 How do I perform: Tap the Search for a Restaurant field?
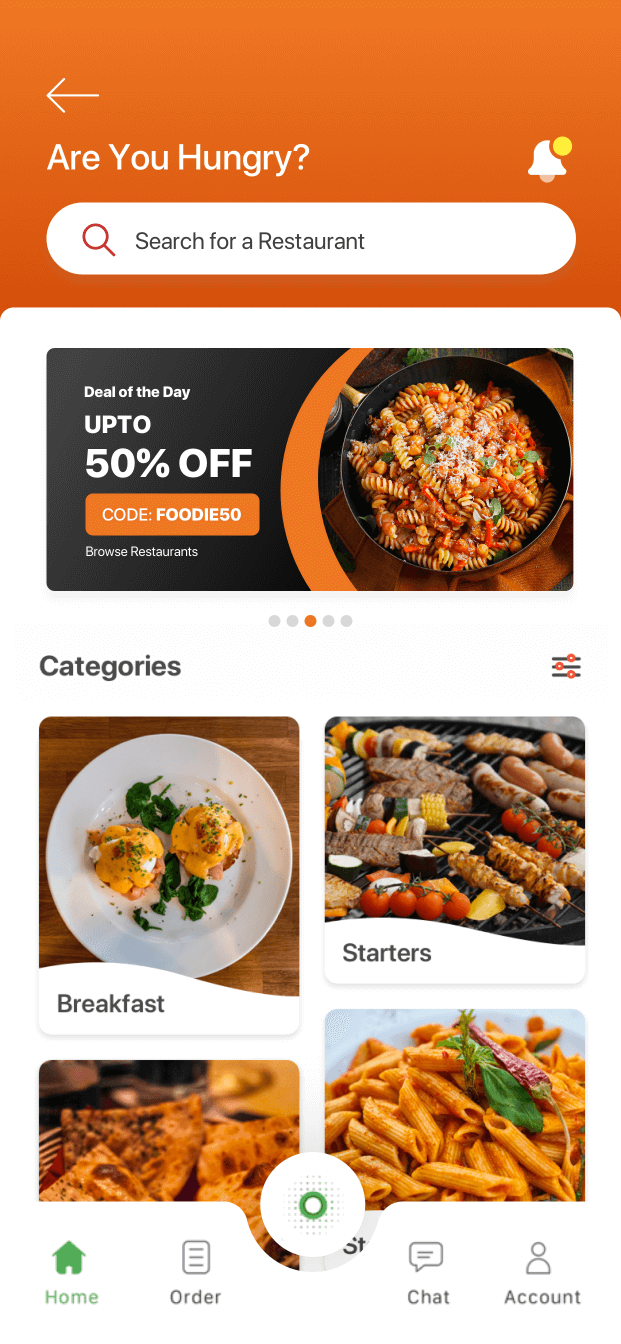pos(310,240)
